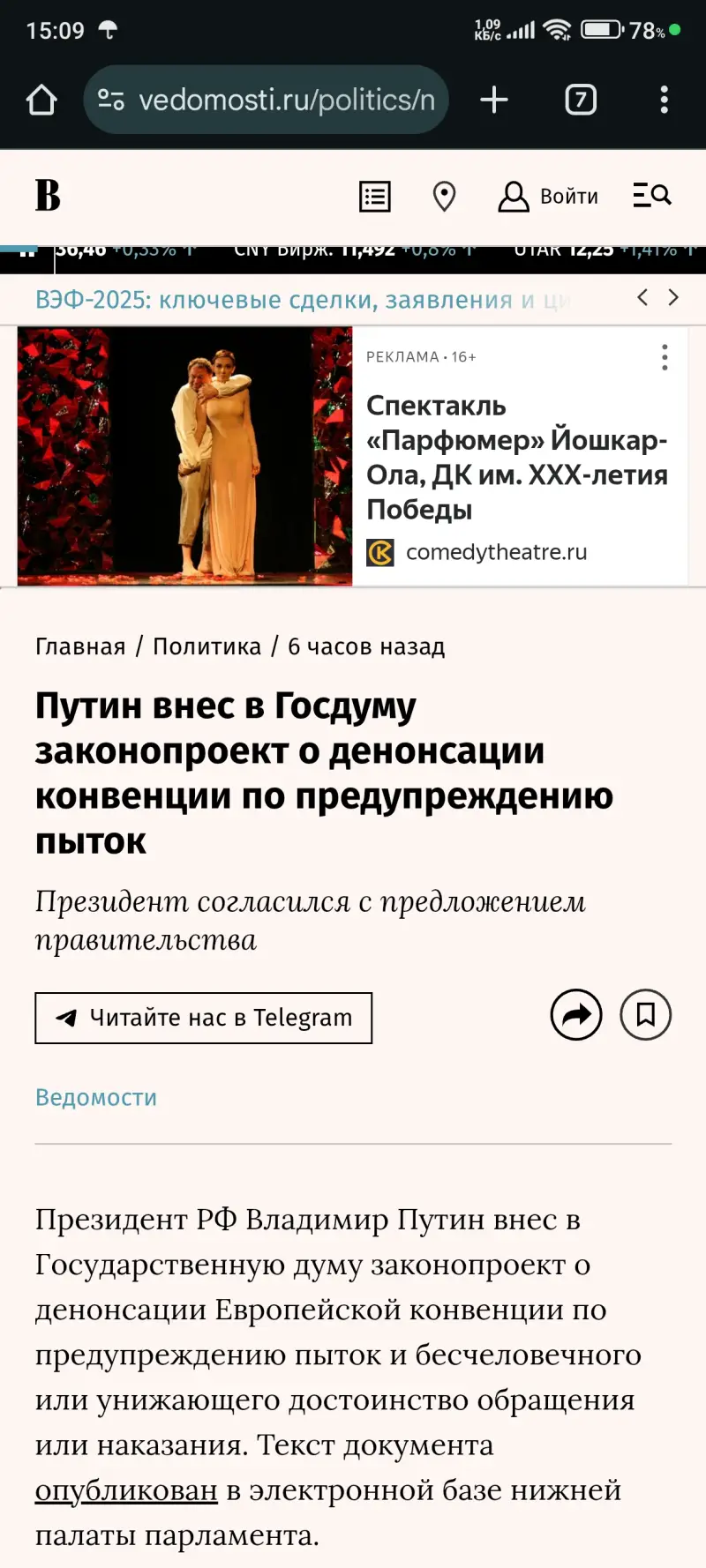Open the site menu and search icon
Viewport: 706px width, 1568px height.
(652, 196)
